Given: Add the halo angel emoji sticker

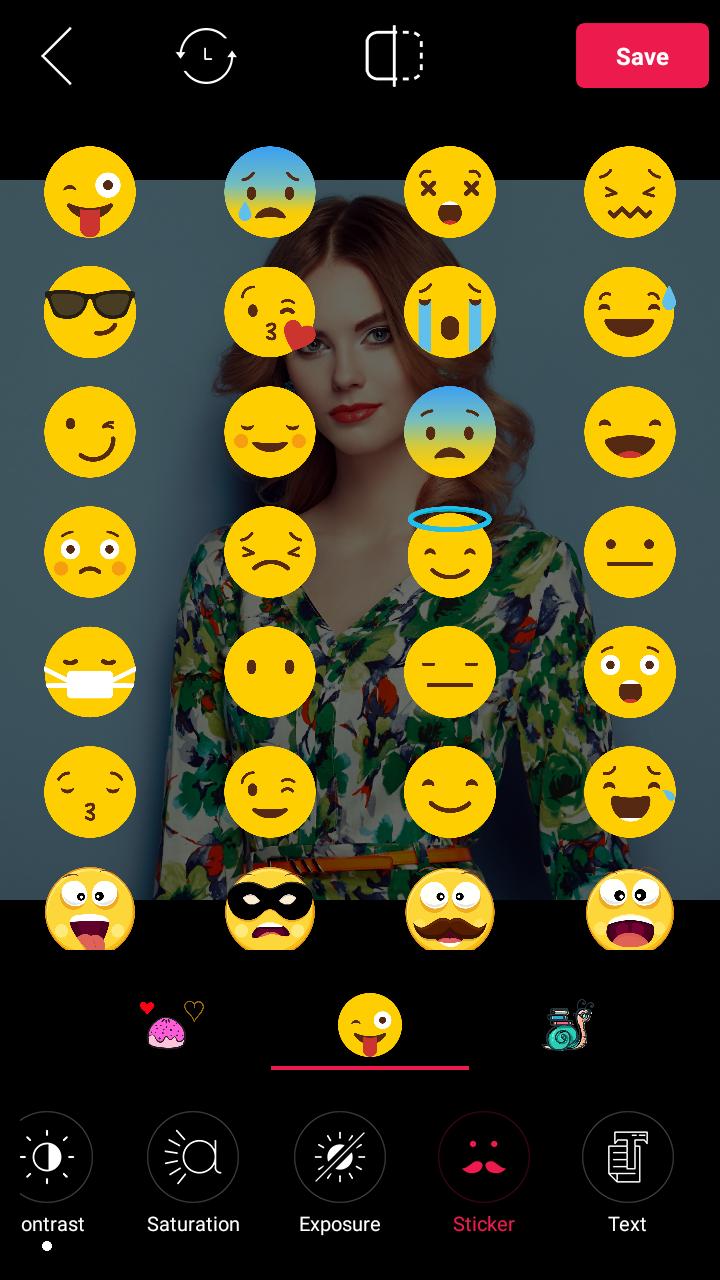Looking at the screenshot, I should tap(450, 551).
